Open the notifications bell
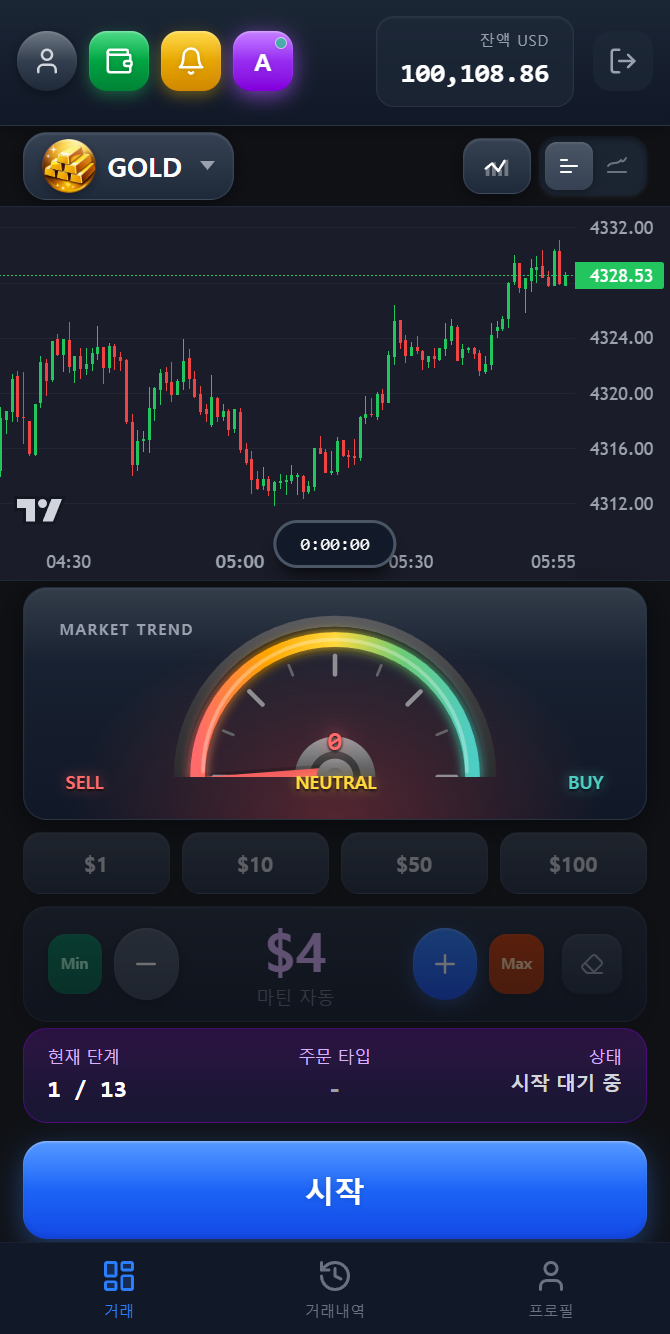The width and height of the screenshot is (670, 1334). tap(191, 61)
